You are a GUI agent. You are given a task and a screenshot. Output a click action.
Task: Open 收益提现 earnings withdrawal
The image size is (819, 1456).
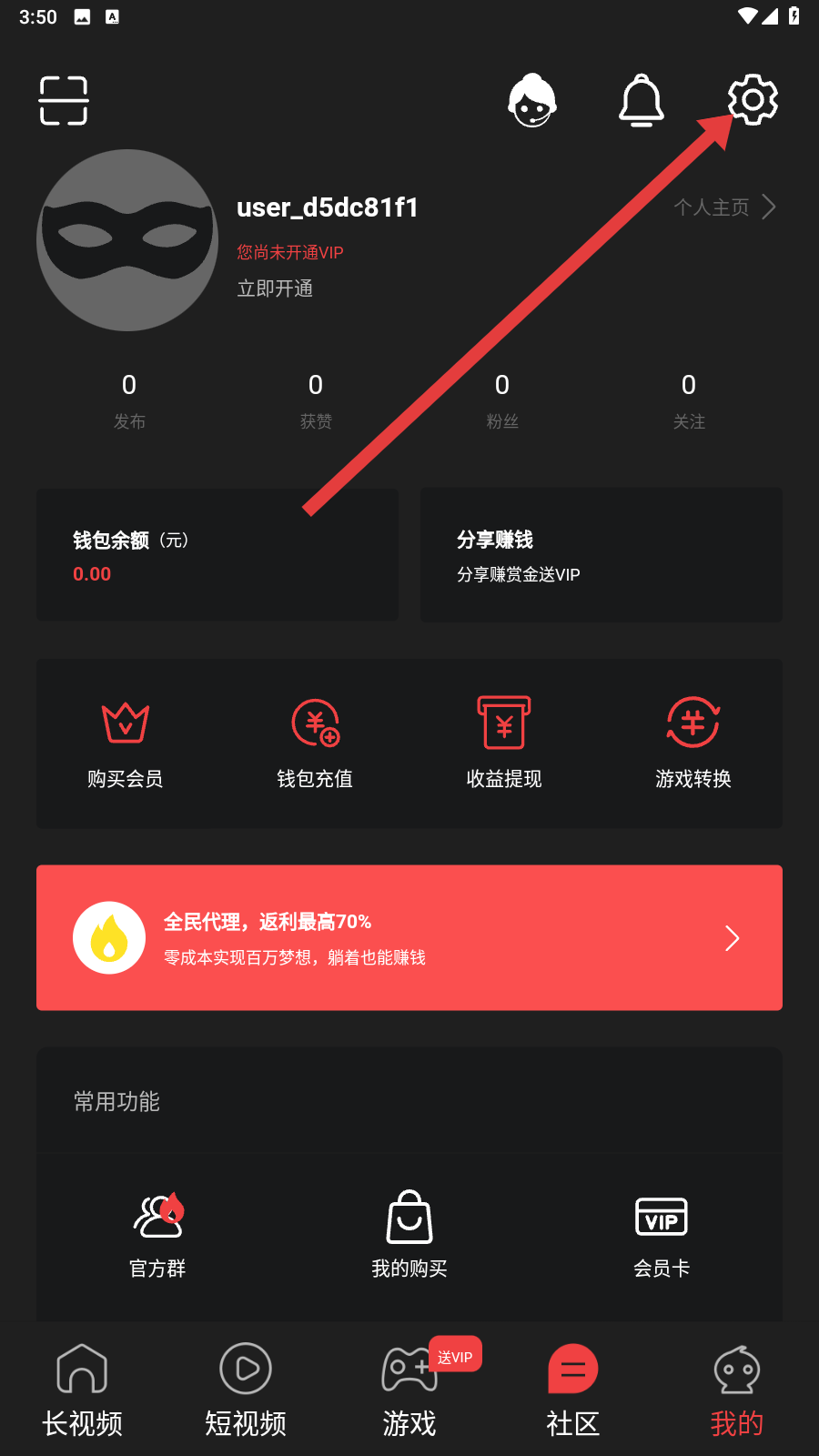[504, 743]
